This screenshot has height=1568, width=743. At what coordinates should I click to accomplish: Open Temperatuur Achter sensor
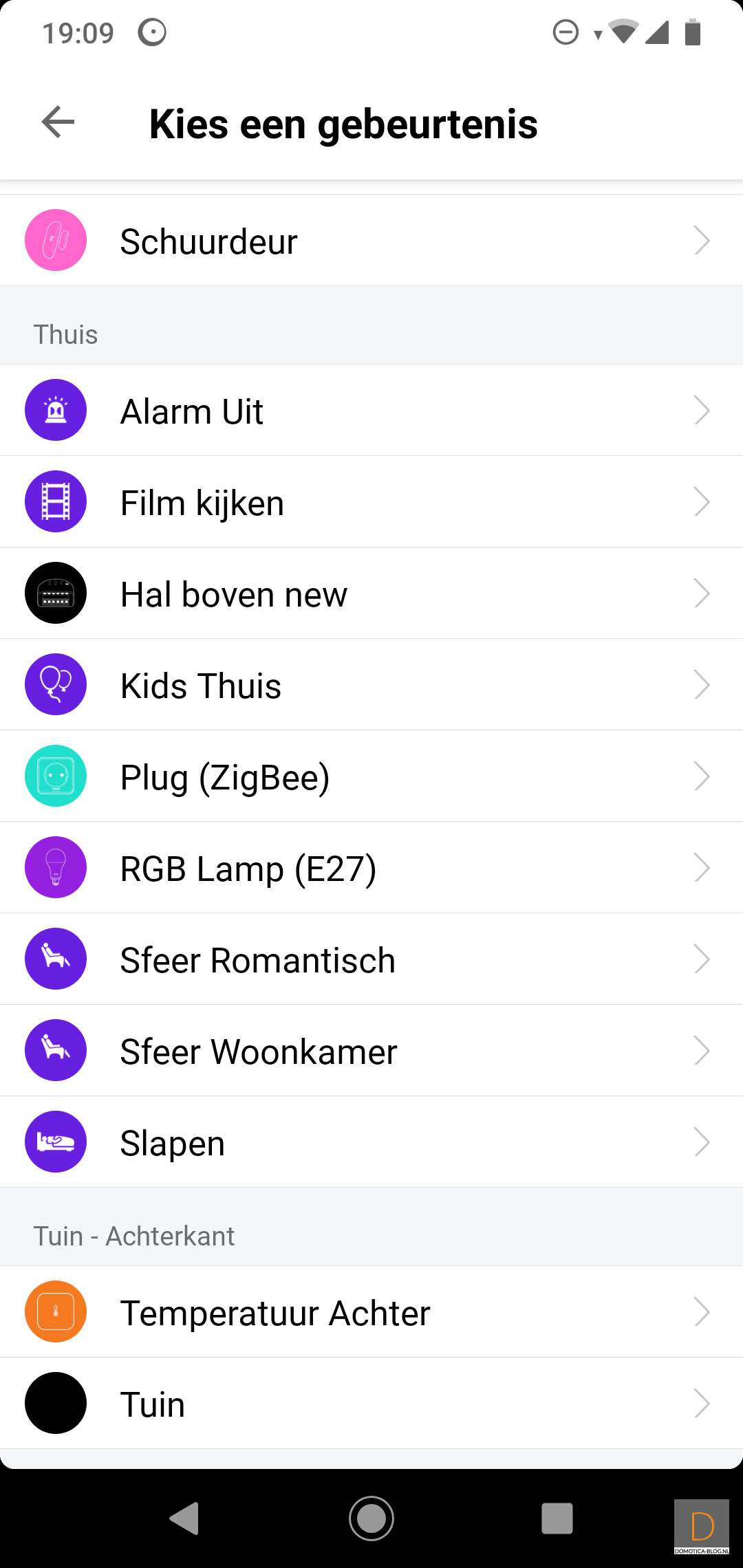tap(371, 1312)
